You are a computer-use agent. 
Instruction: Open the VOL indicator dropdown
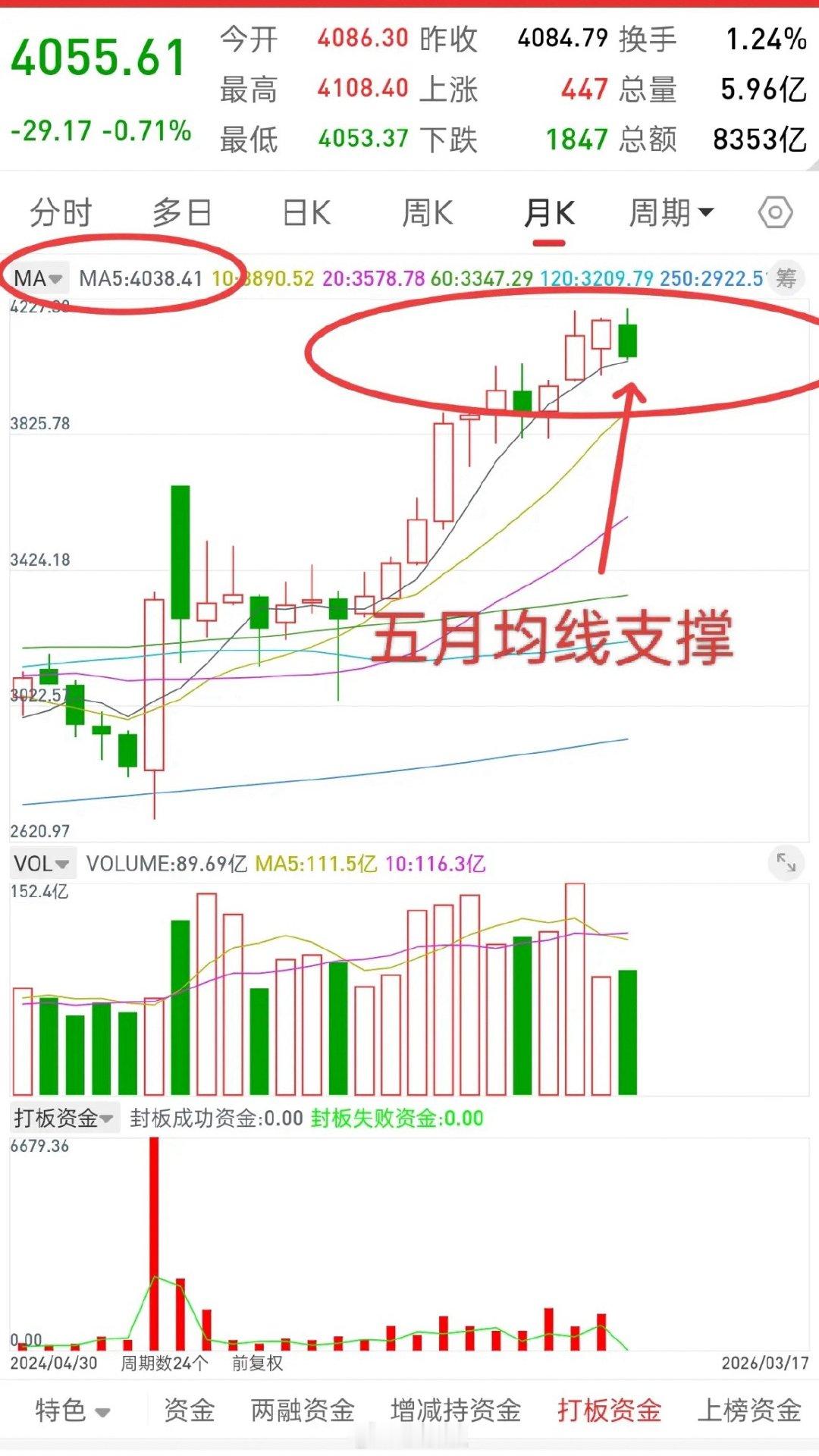[42, 863]
